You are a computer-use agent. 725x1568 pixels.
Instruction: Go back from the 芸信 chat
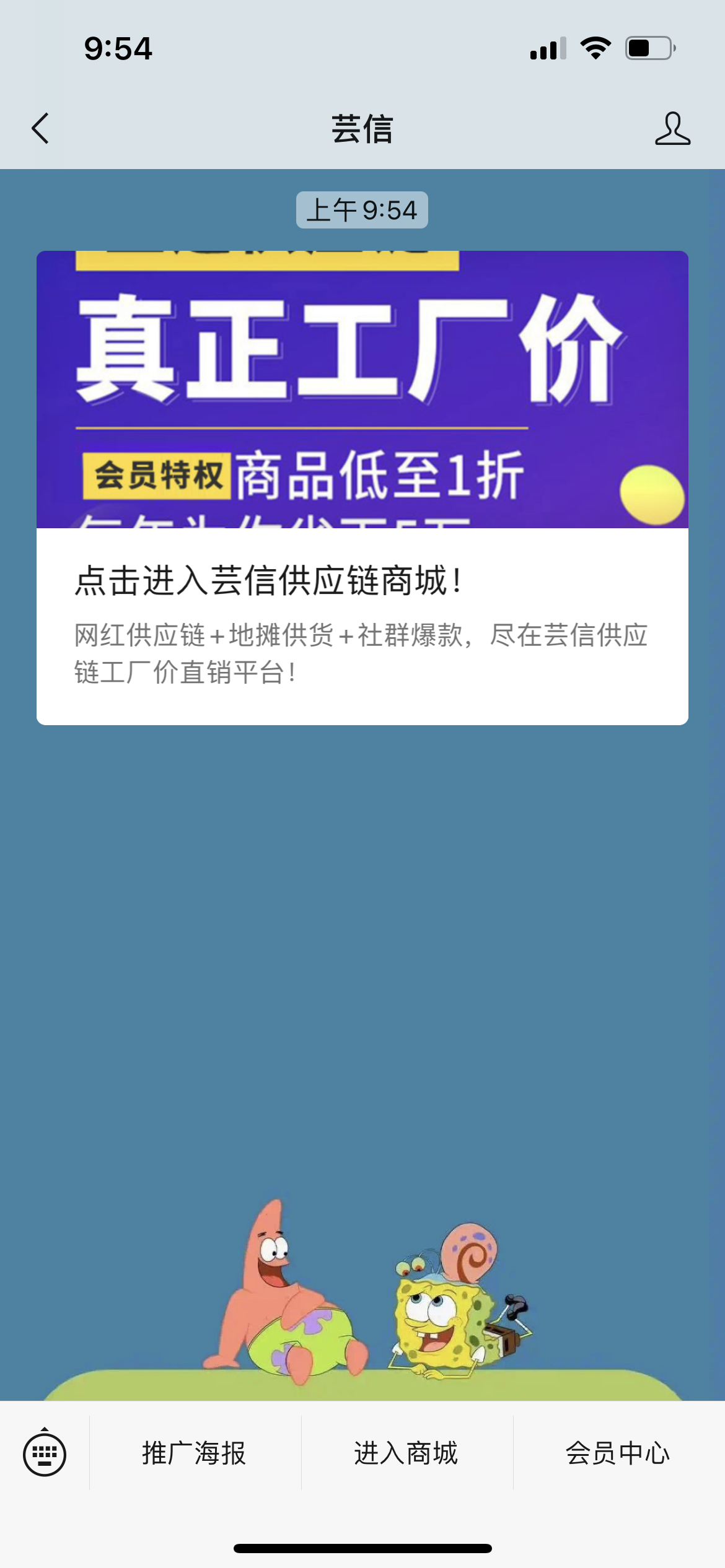pos(41,129)
